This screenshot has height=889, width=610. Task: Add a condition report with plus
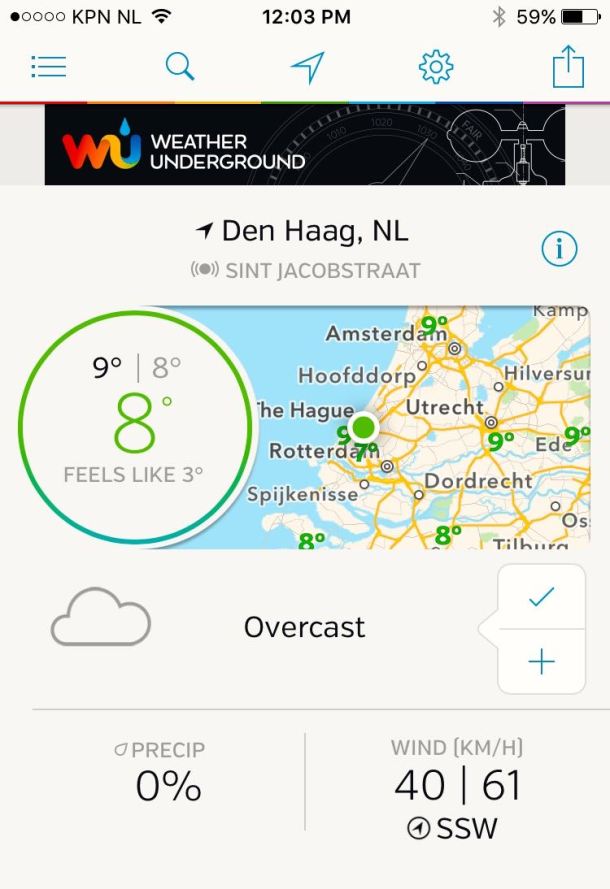541,661
